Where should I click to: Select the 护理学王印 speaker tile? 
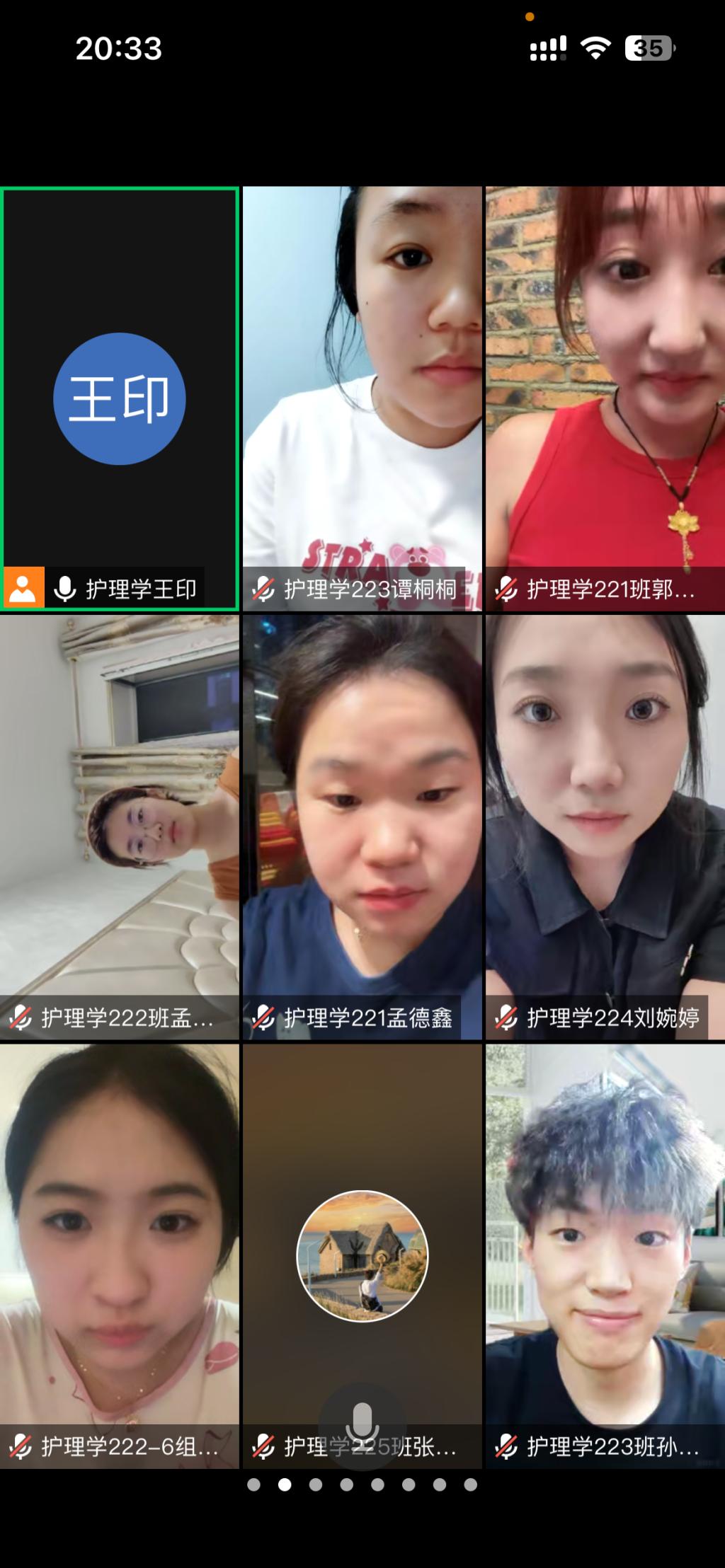pyautogui.click(x=120, y=398)
